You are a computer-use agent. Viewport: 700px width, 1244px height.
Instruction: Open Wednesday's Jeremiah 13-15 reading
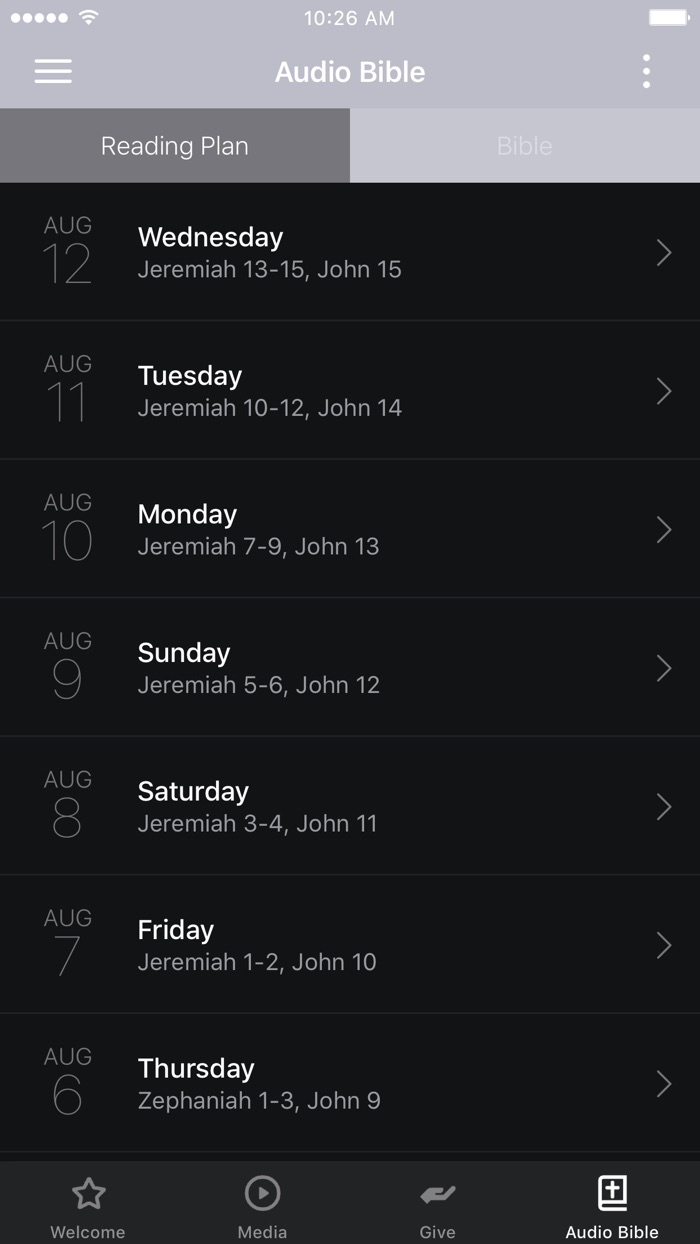click(x=350, y=252)
